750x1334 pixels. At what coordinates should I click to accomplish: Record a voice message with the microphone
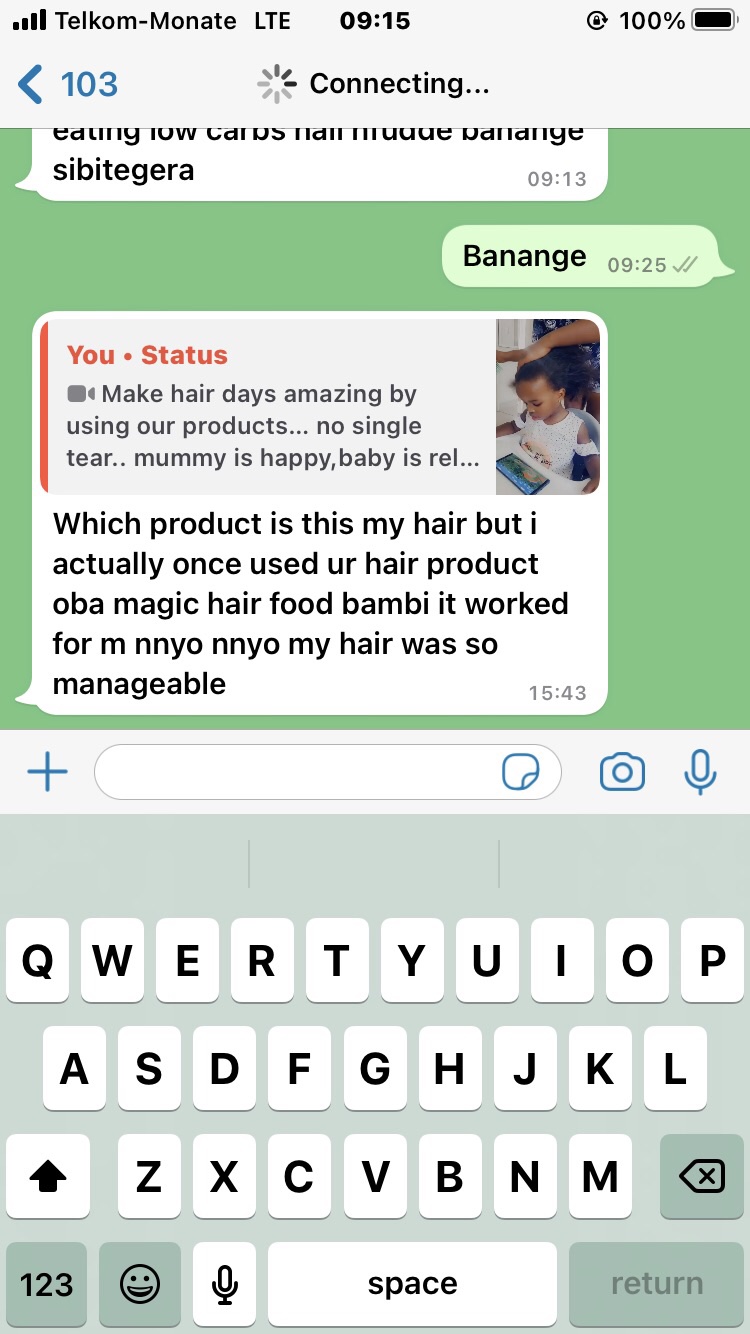click(700, 773)
